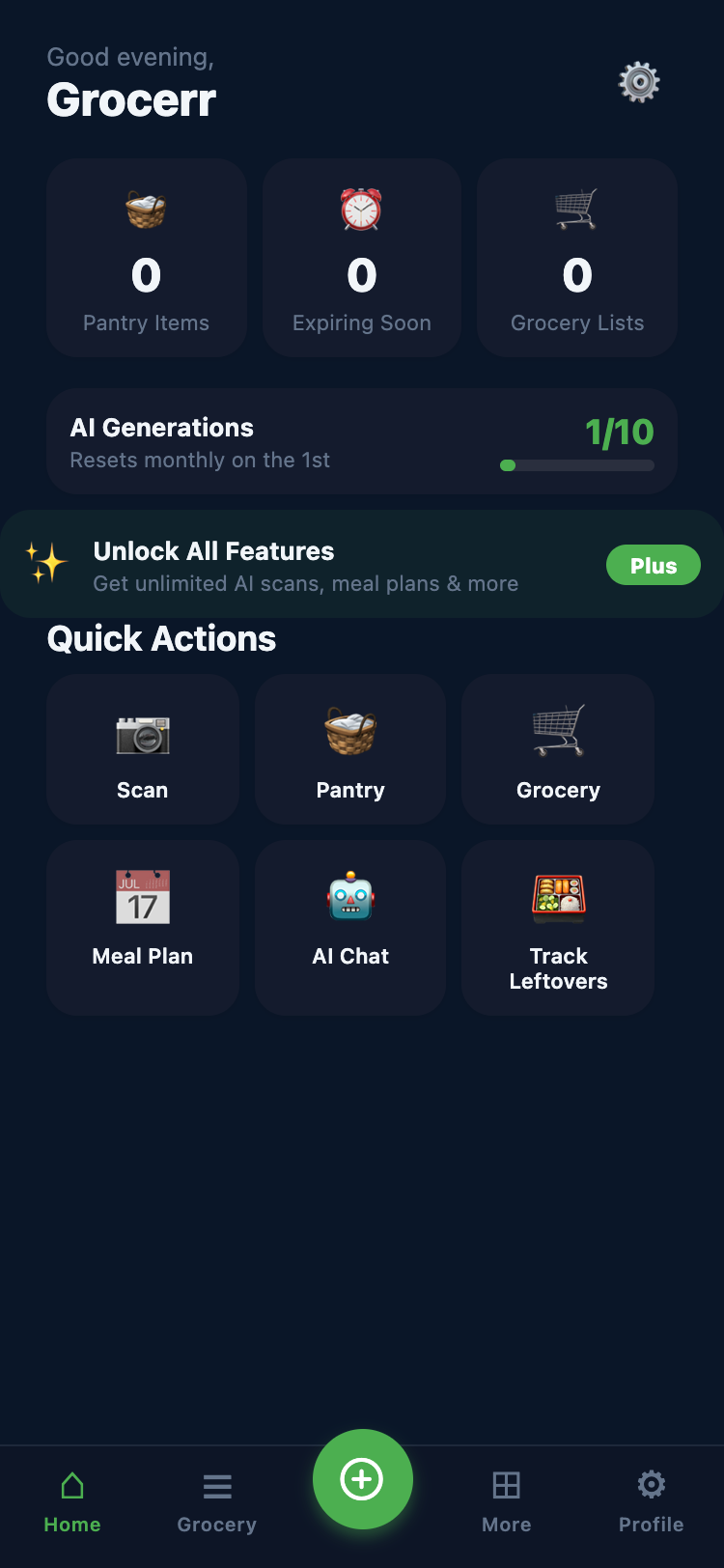The width and height of the screenshot is (724, 1568).
Task: Tap the green plus add button
Action: (x=362, y=1479)
